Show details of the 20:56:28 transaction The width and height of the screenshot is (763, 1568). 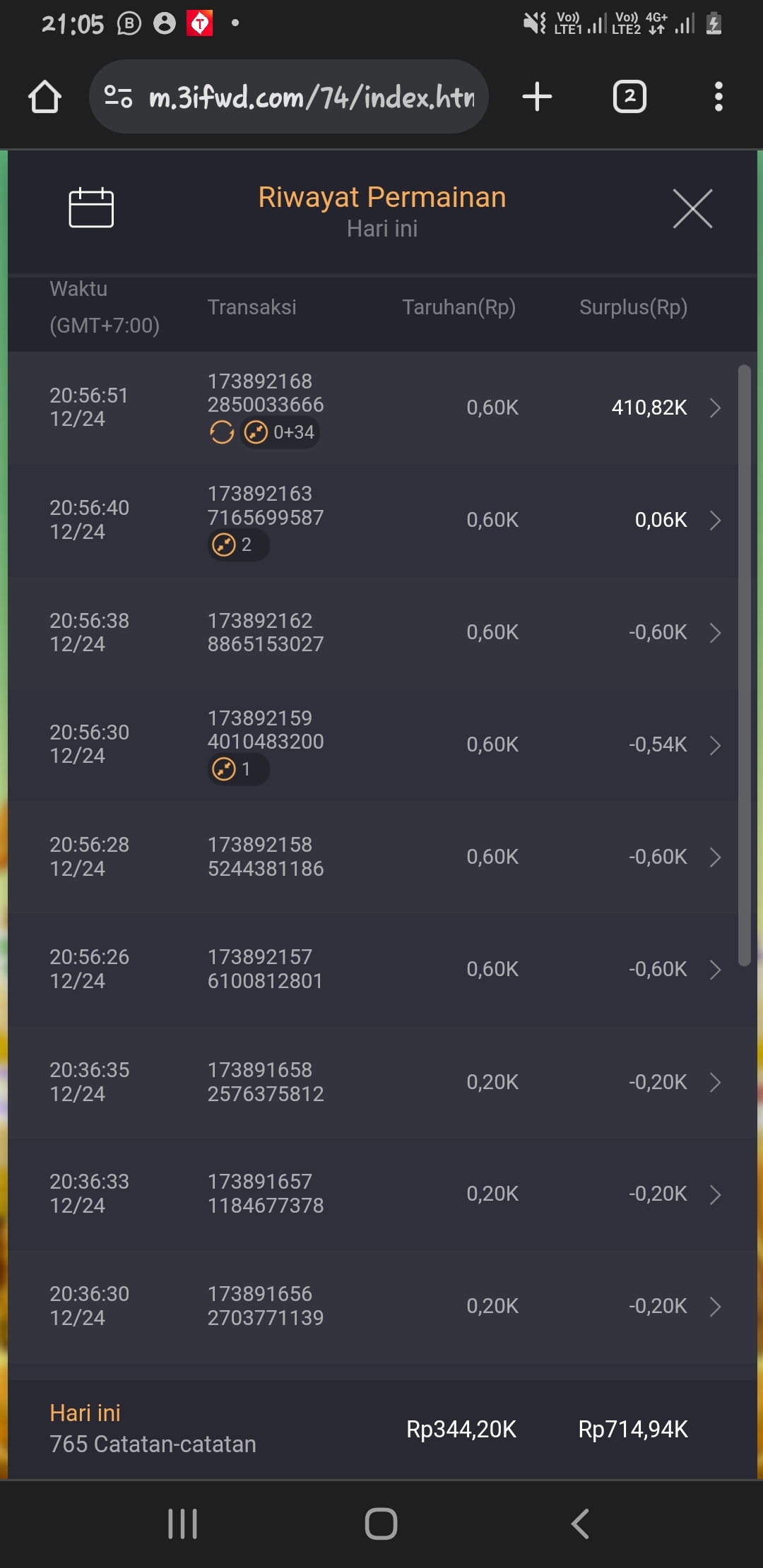click(381, 857)
